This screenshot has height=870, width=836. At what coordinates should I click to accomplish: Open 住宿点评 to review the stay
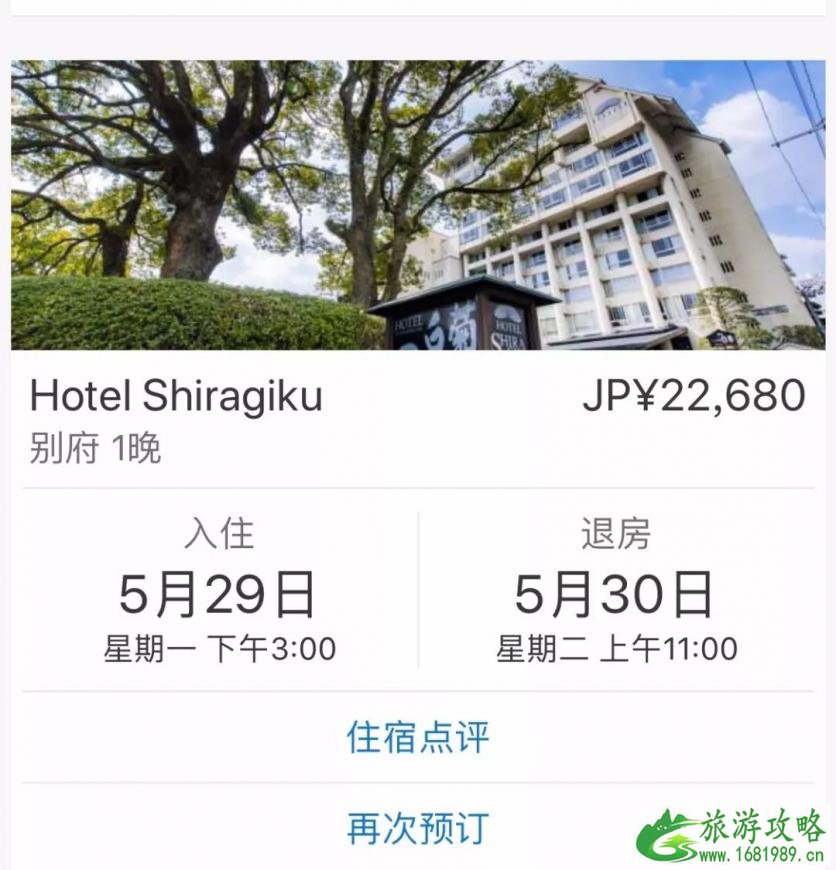(418, 738)
